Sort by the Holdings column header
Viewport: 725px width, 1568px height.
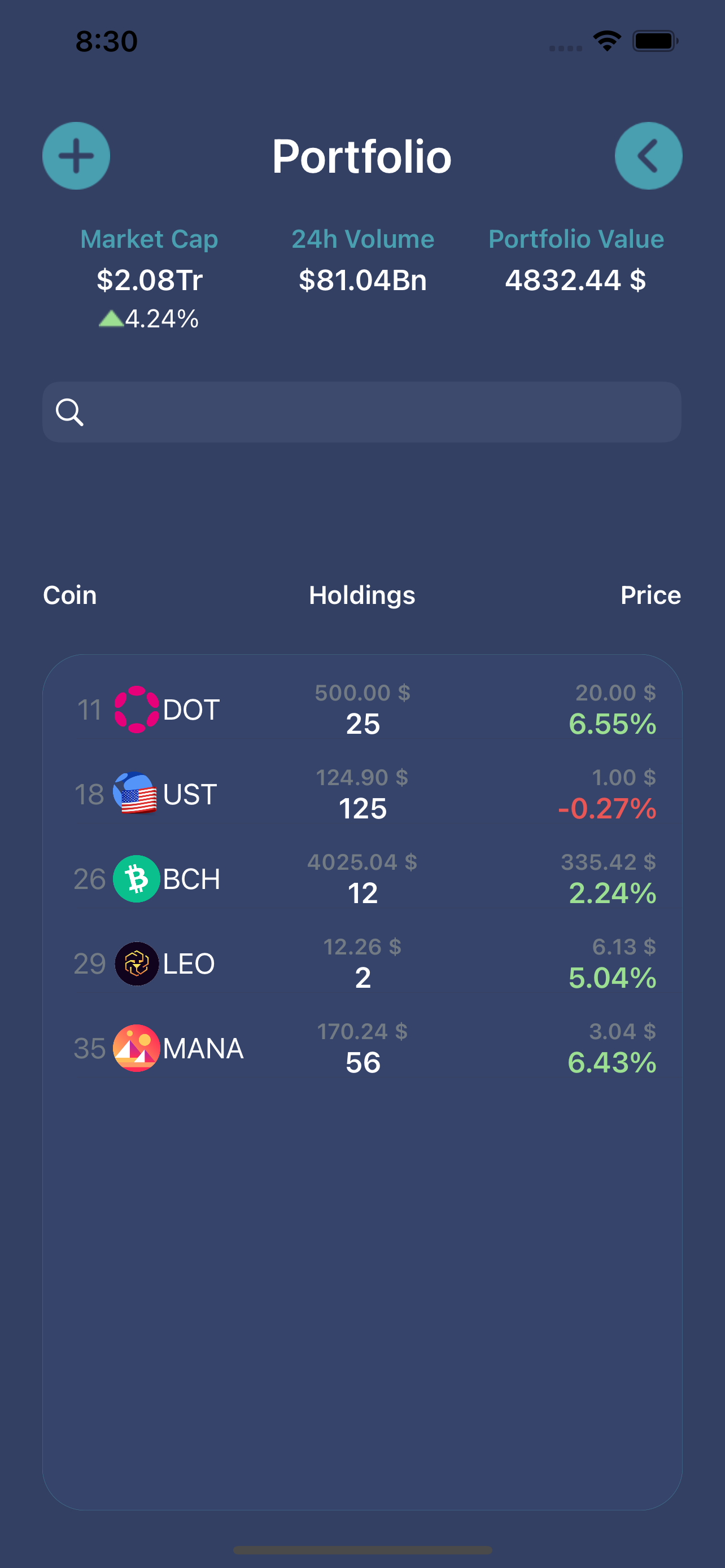point(362,595)
